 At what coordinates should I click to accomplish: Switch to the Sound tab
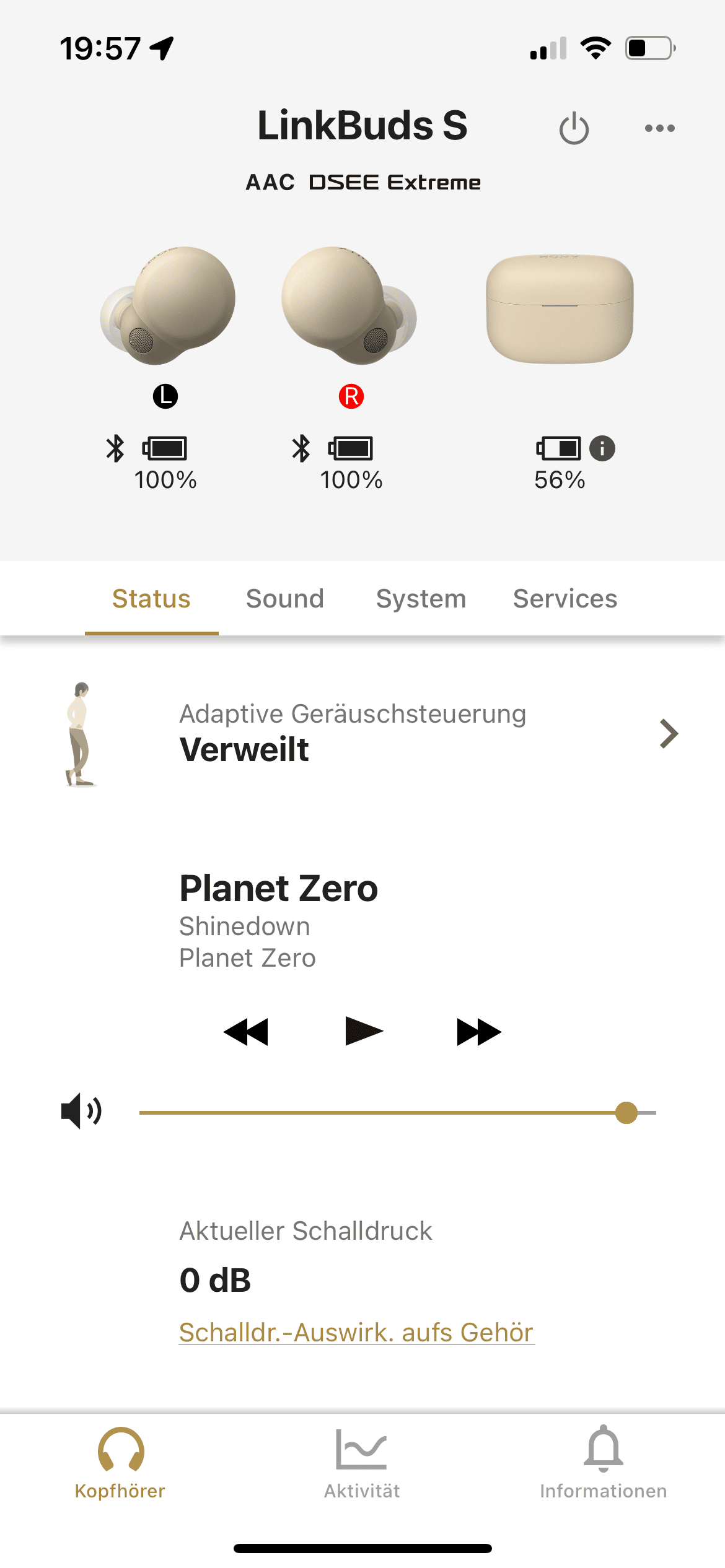285,599
